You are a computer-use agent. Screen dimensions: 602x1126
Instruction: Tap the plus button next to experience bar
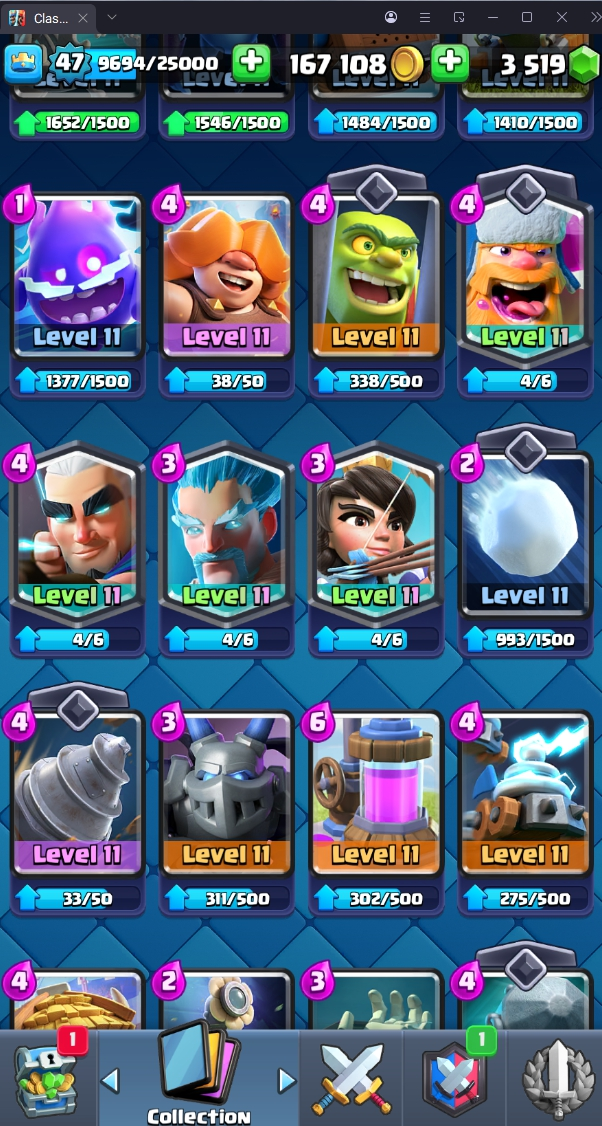pos(251,63)
